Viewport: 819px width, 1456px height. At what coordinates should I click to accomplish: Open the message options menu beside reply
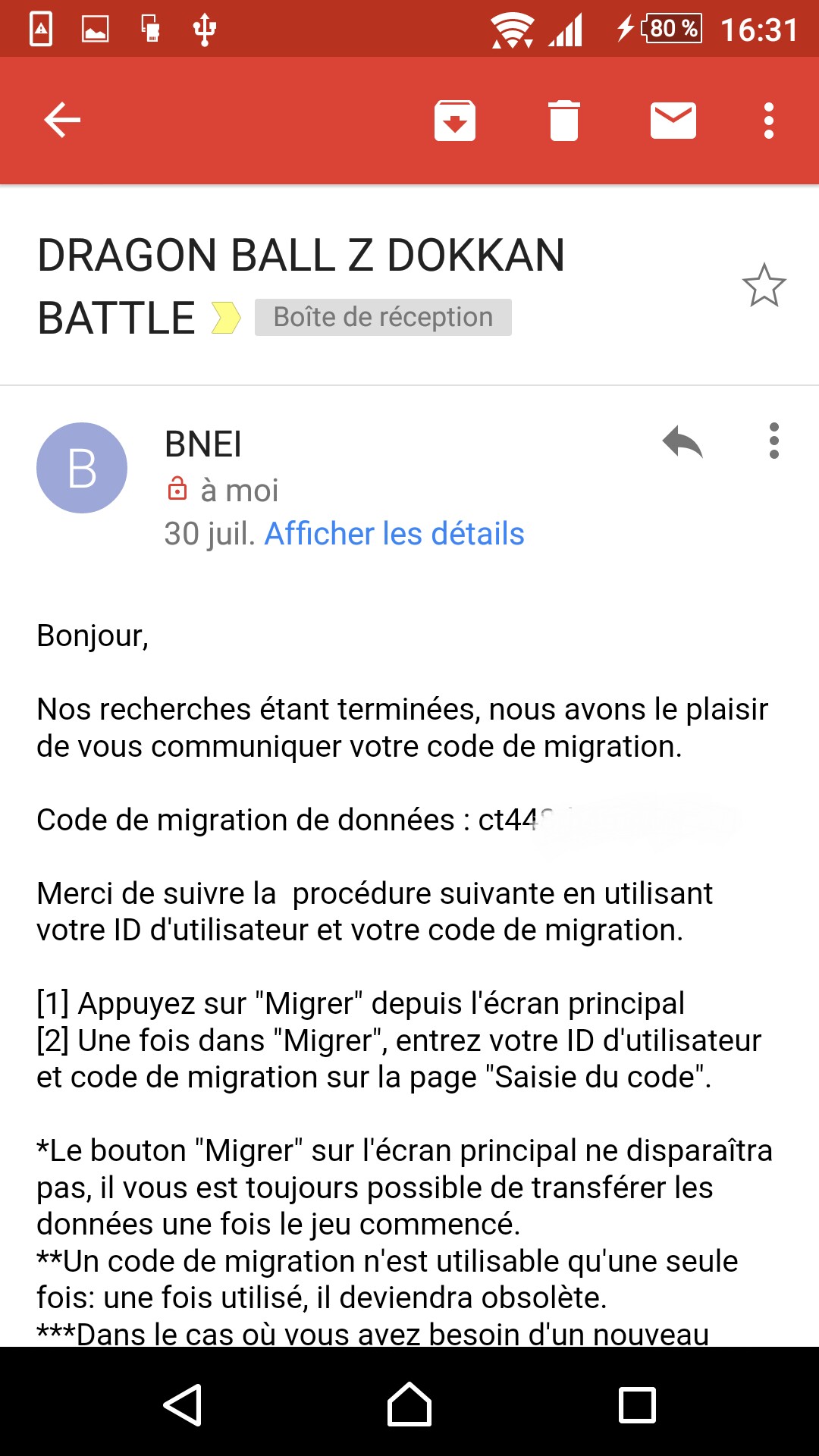(x=773, y=441)
